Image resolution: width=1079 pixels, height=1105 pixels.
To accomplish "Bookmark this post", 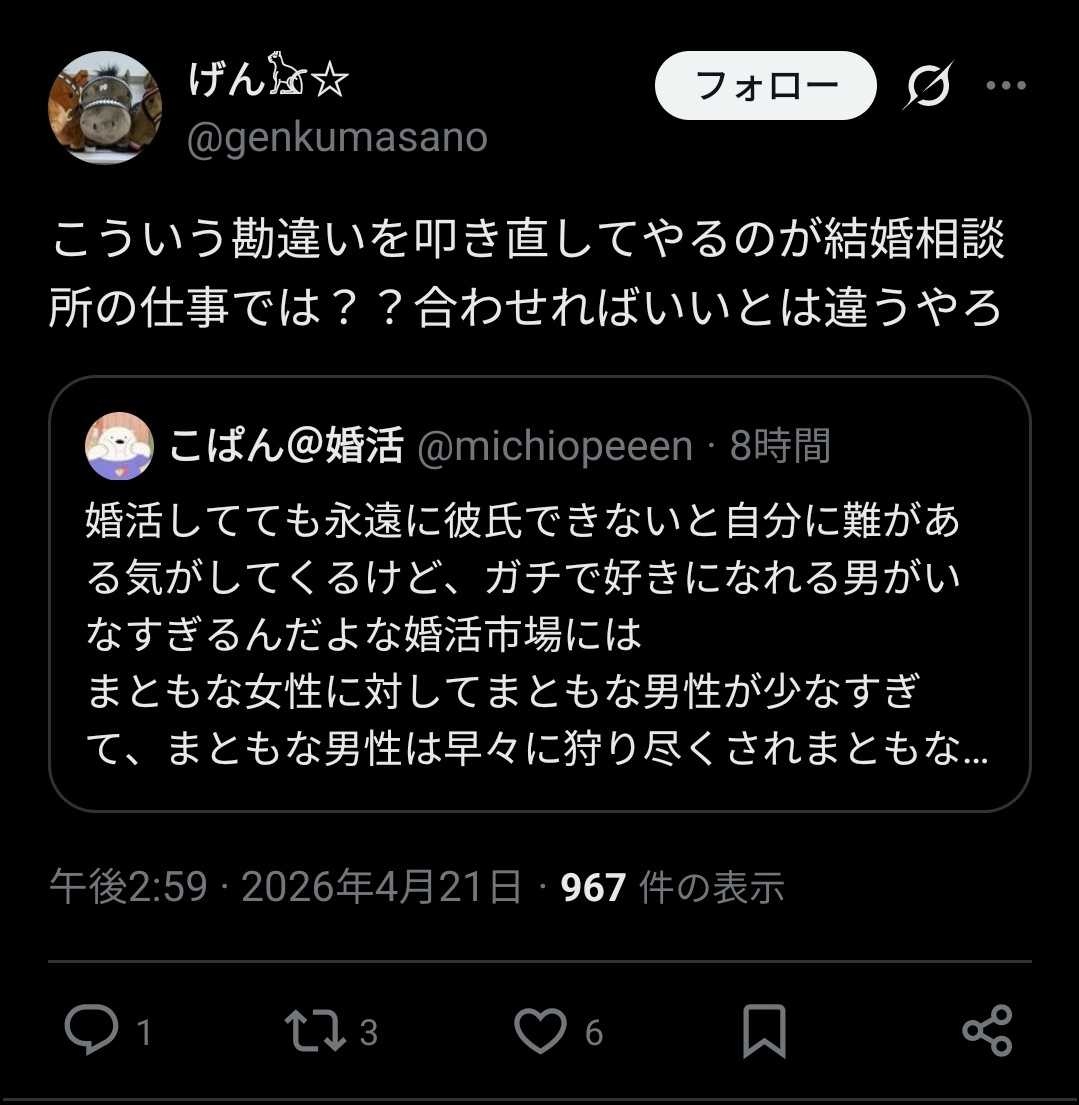I will [x=764, y=1031].
